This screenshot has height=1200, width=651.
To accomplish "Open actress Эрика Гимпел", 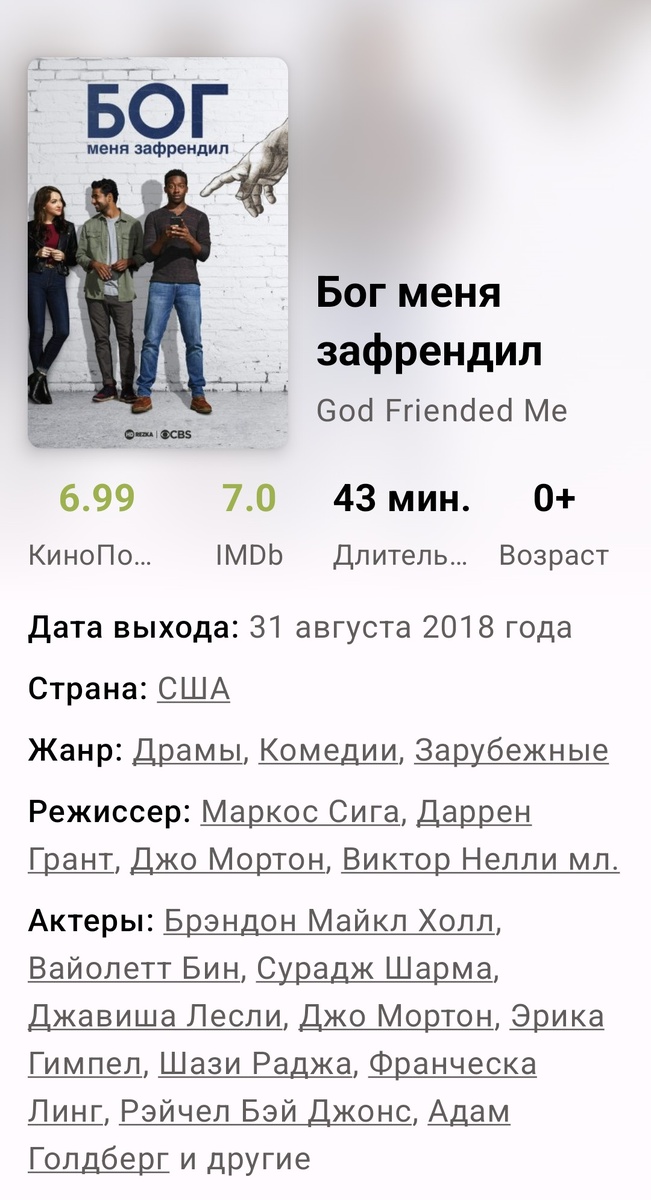I will coord(556,1016).
